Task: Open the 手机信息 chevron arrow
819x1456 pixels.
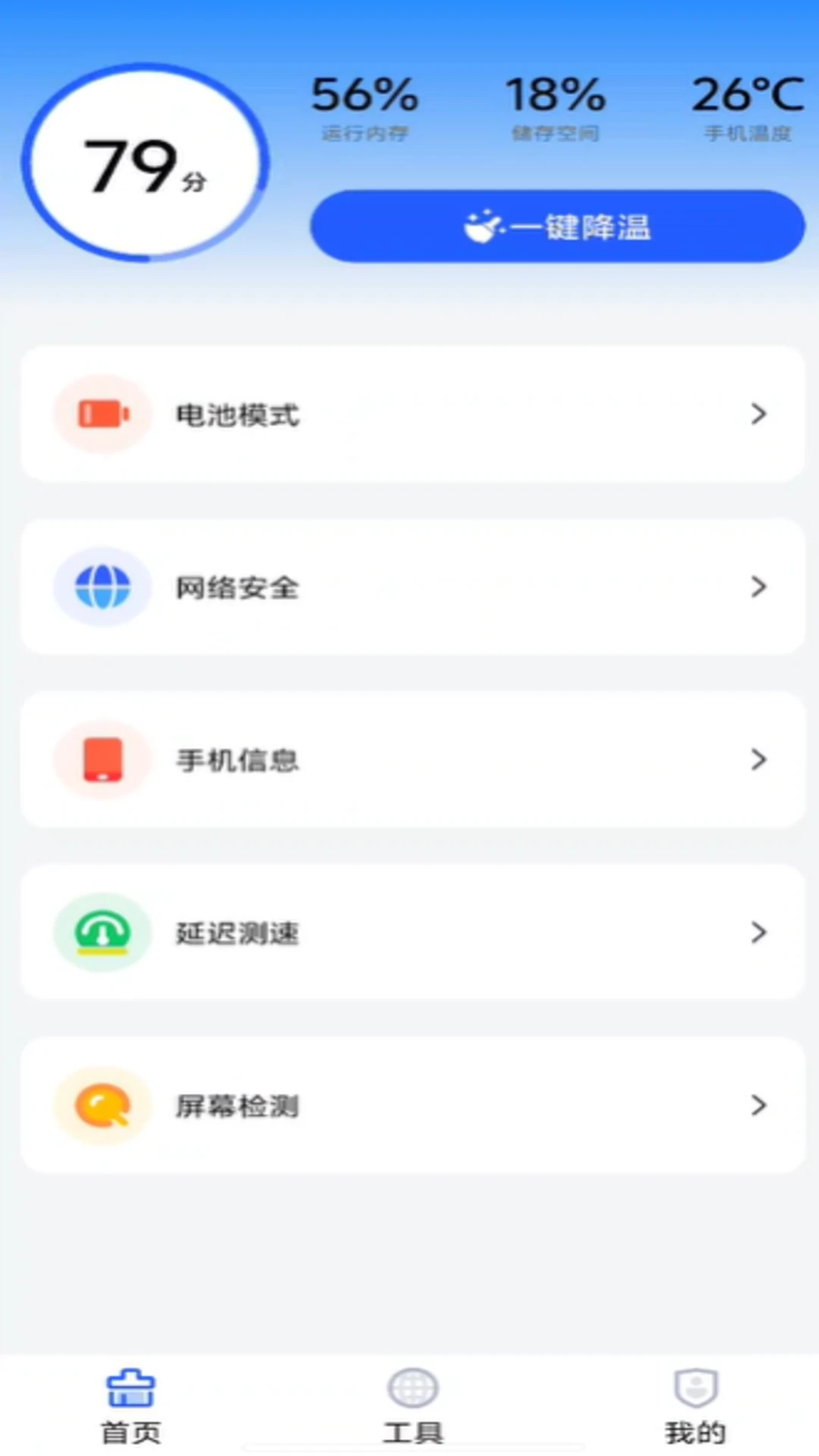Action: click(758, 759)
